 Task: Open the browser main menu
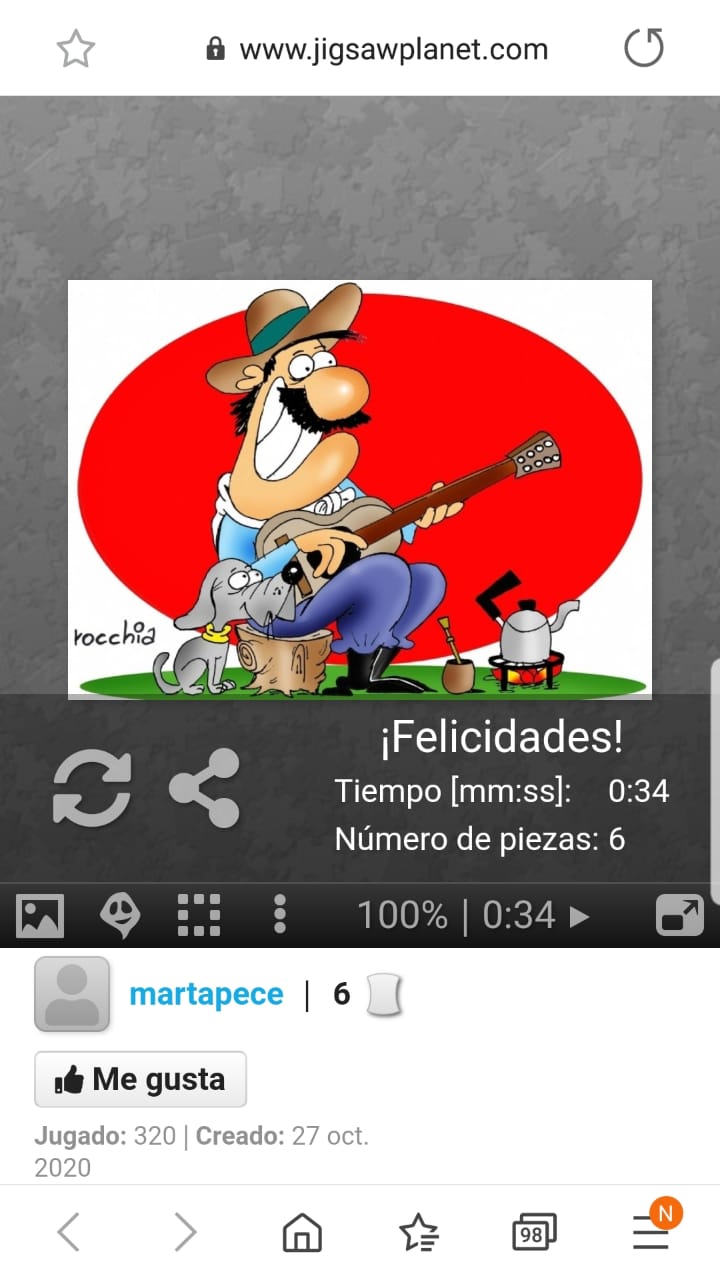651,1233
